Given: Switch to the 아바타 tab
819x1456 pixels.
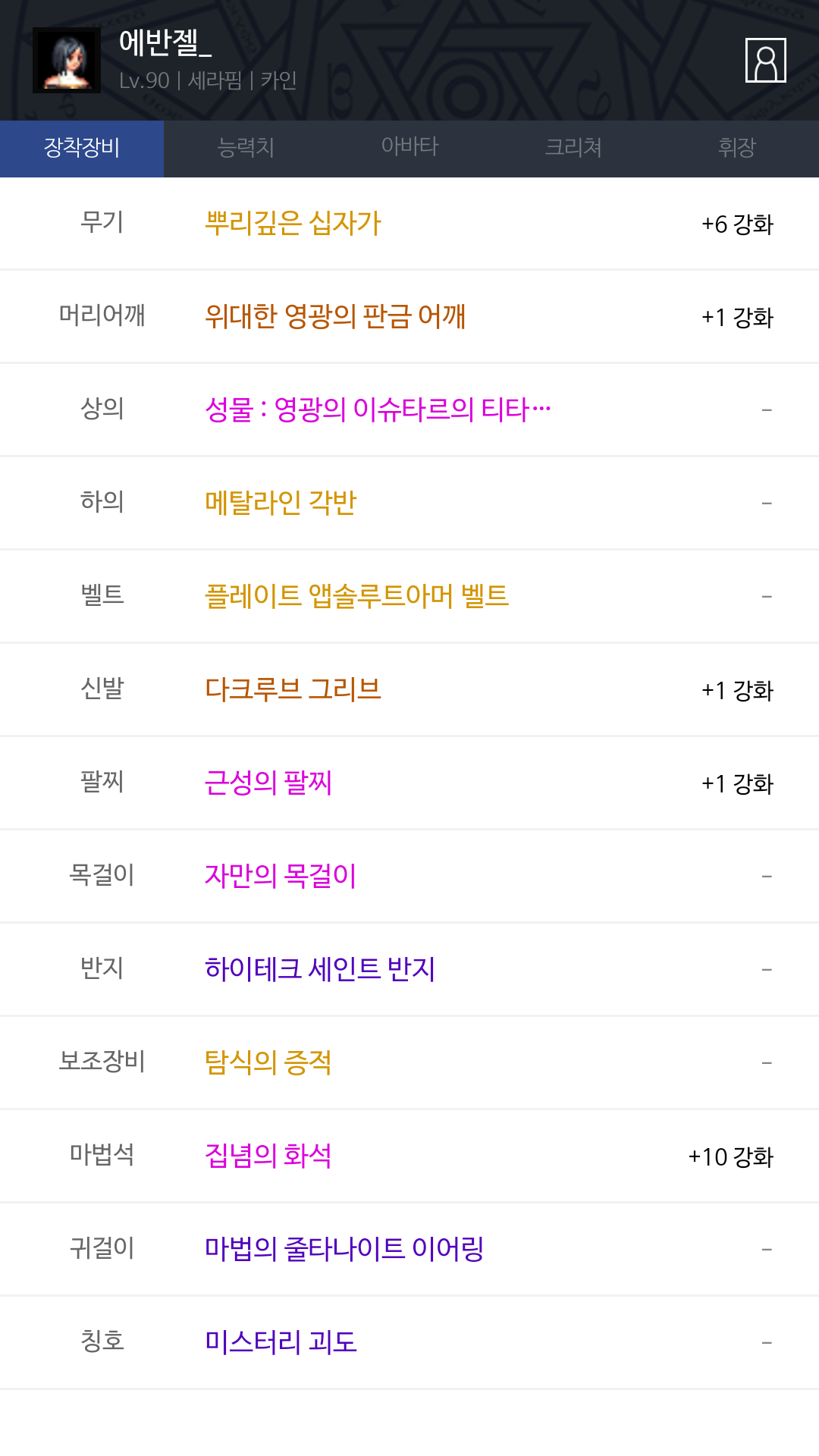Looking at the screenshot, I should point(409,149).
